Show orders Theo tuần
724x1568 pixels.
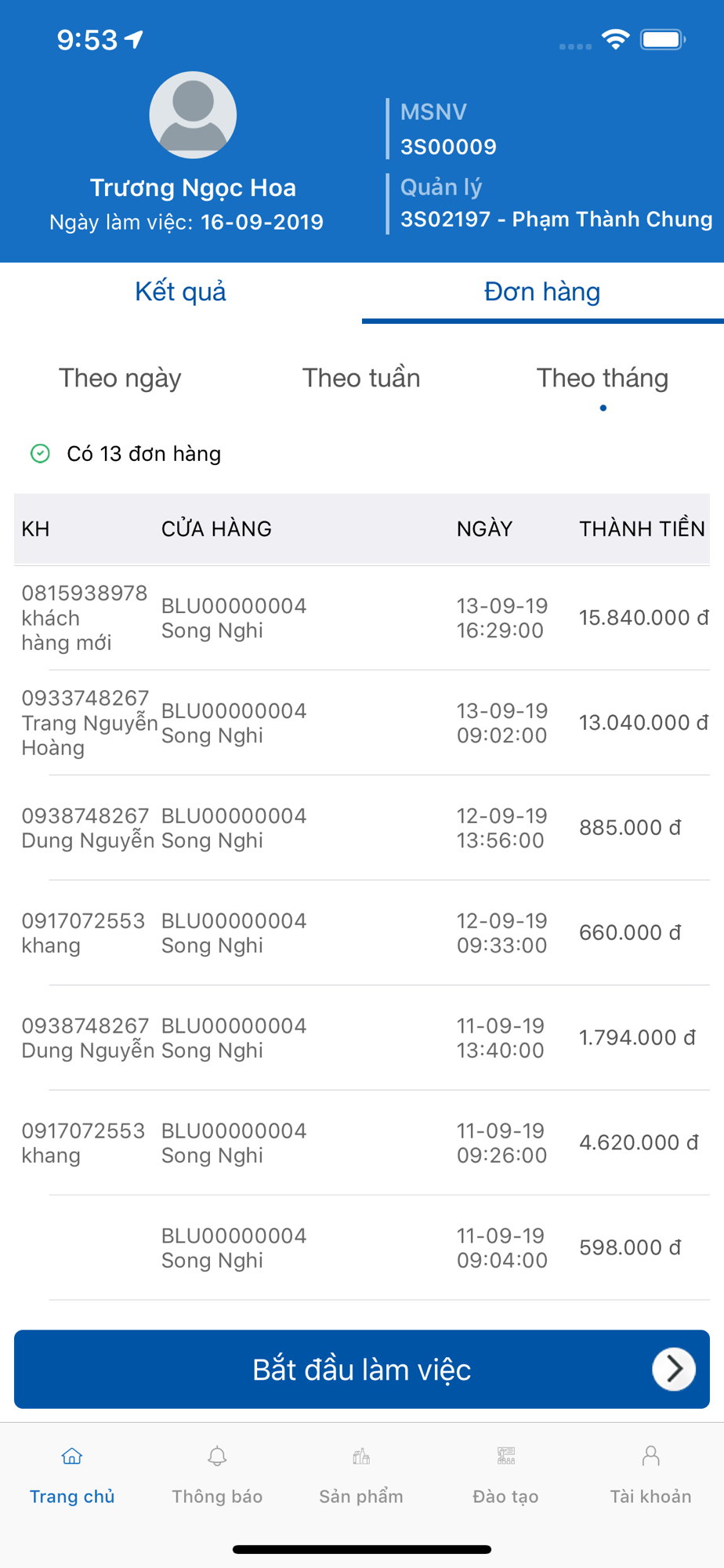(361, 378)
